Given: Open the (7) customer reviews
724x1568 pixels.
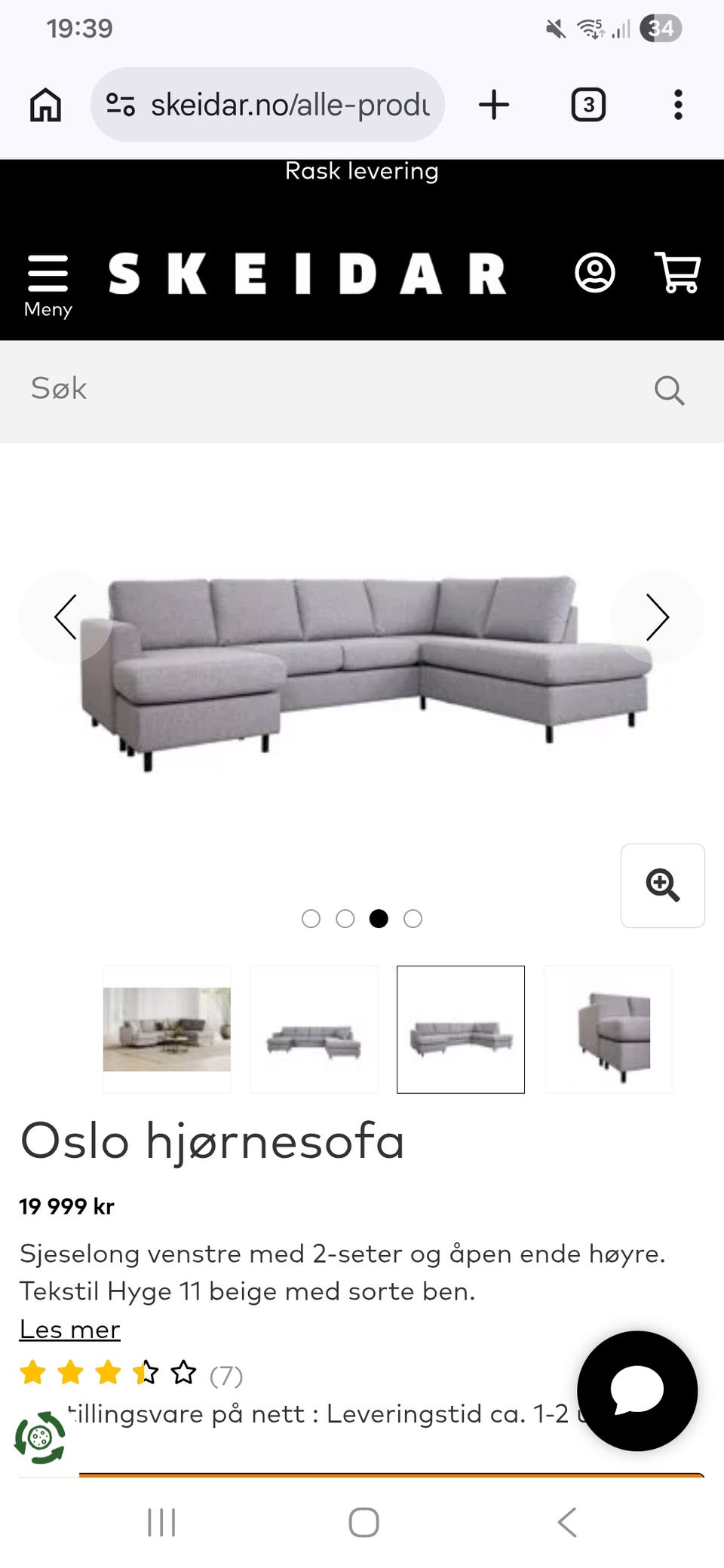Looking at the screenshot, I should [225, 1374].
